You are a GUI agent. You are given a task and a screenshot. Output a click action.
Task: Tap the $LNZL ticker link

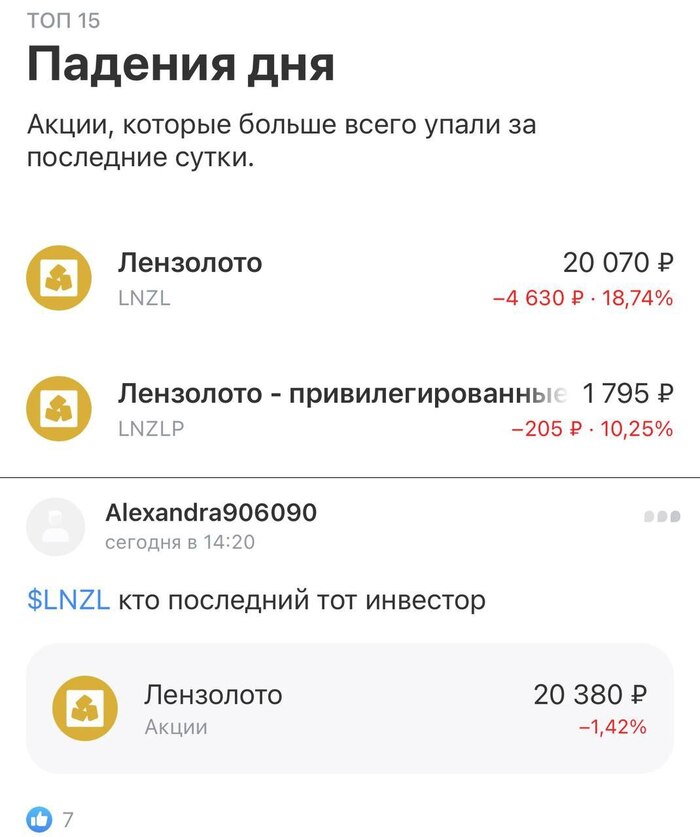coord(68,601)
